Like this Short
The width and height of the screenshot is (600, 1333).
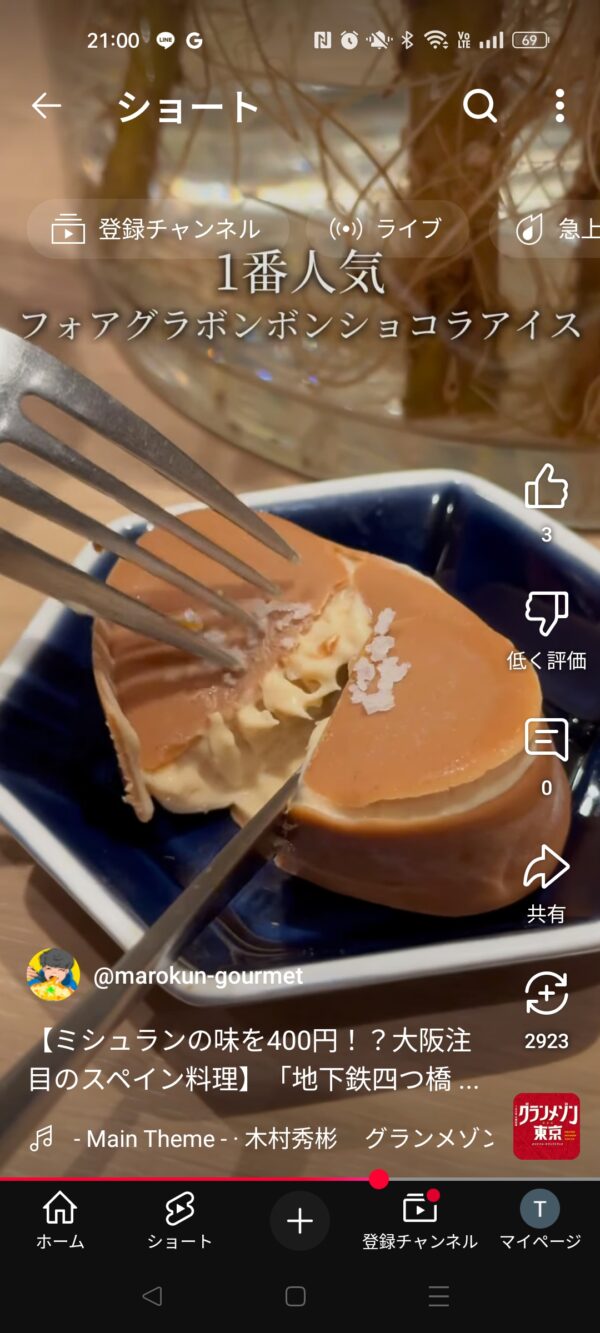546,487
